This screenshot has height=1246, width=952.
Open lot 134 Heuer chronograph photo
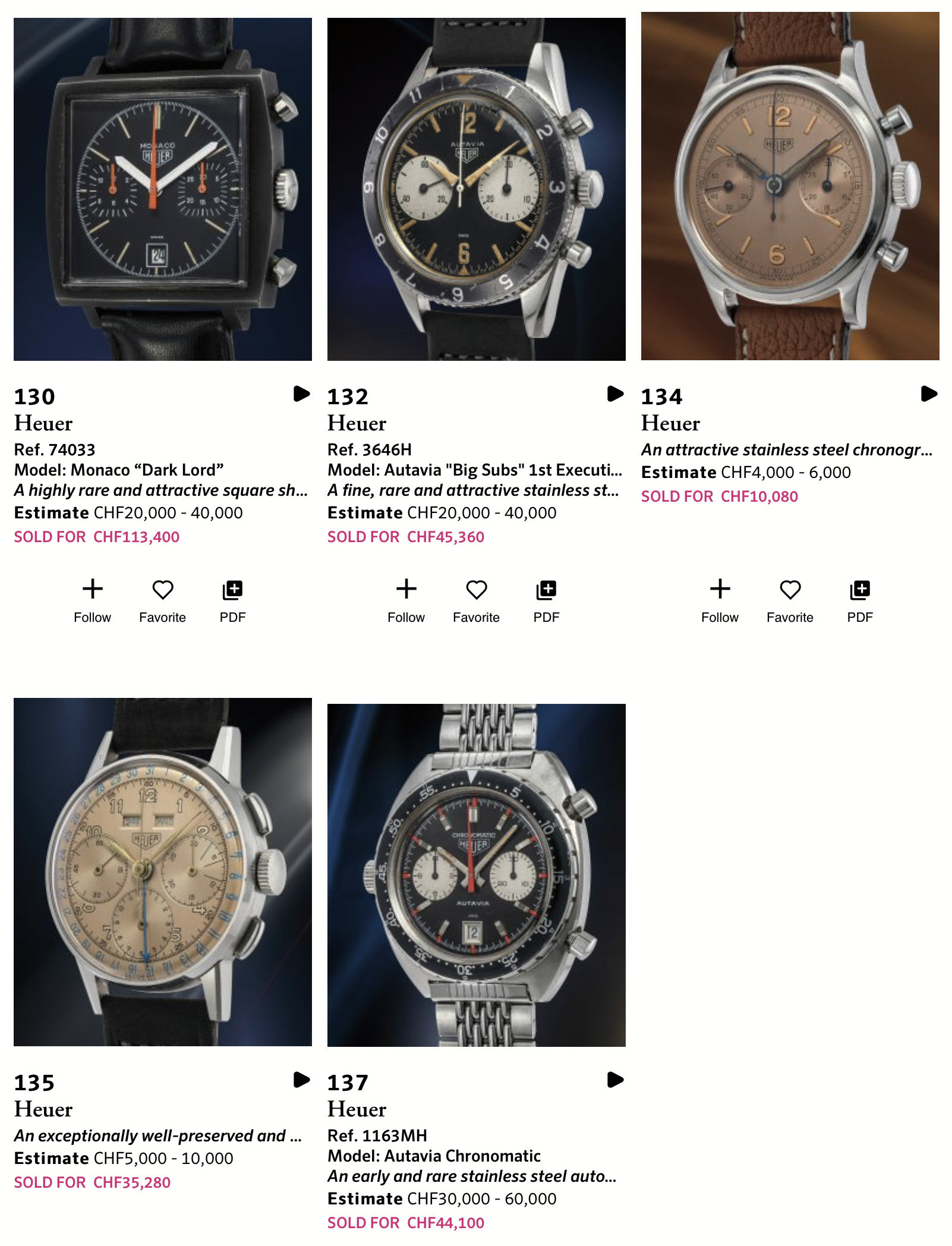pos(790,186)
